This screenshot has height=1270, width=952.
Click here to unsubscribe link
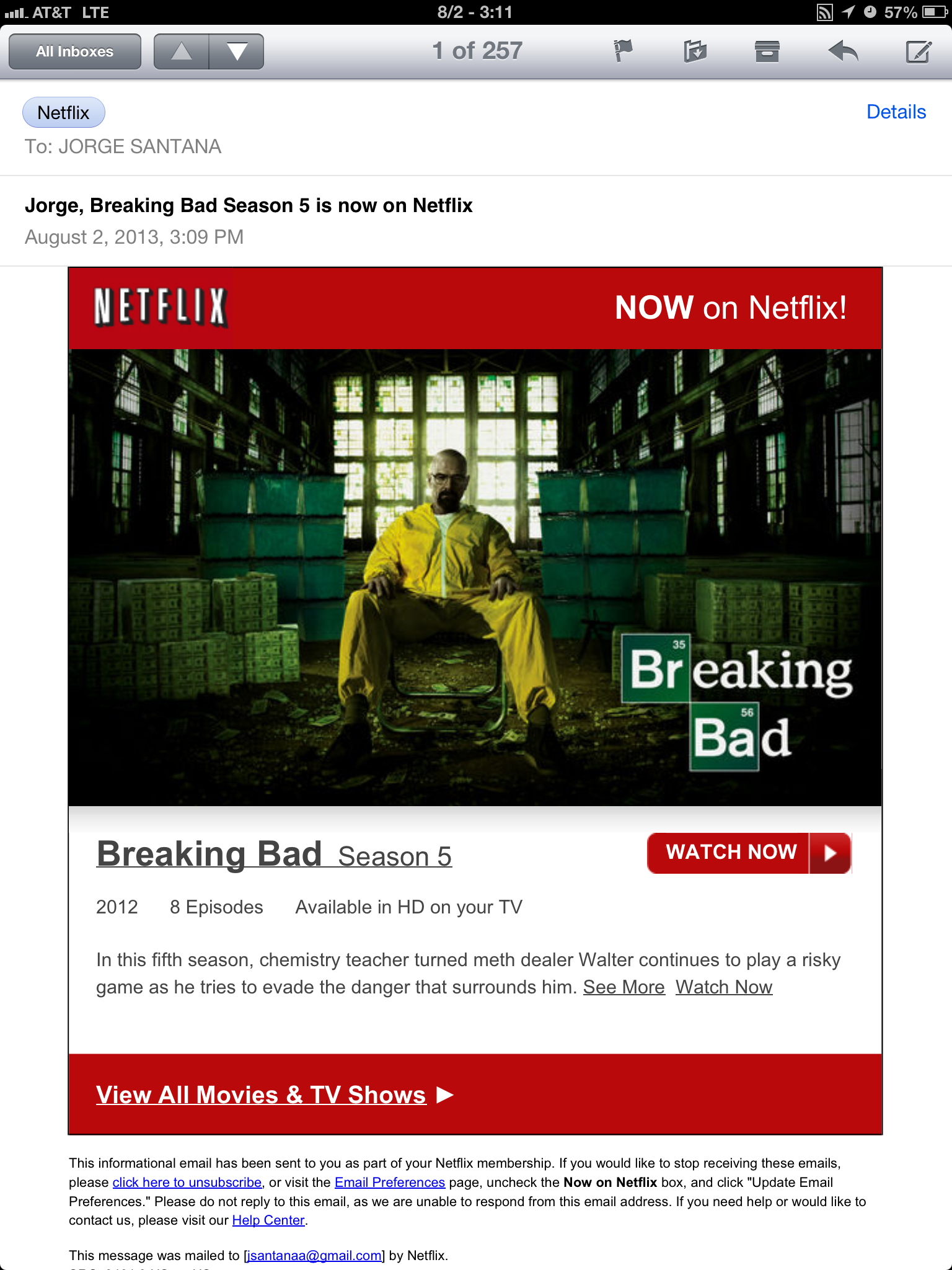pos(187,1183)
